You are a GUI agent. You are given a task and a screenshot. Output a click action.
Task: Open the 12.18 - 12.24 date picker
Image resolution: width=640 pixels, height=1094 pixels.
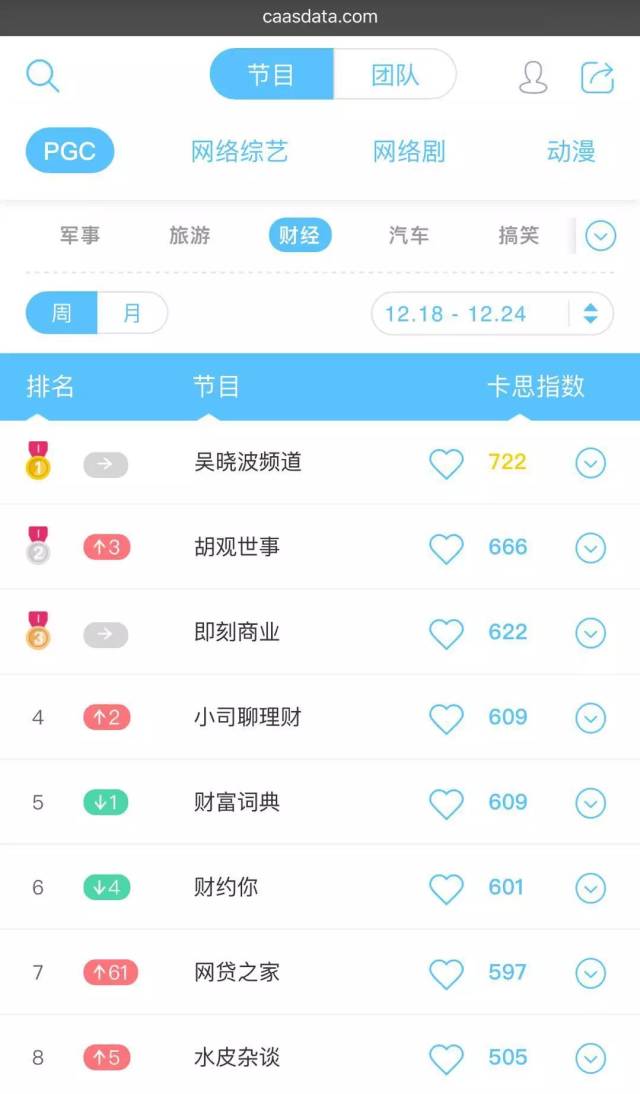click(x=492, y=313)
